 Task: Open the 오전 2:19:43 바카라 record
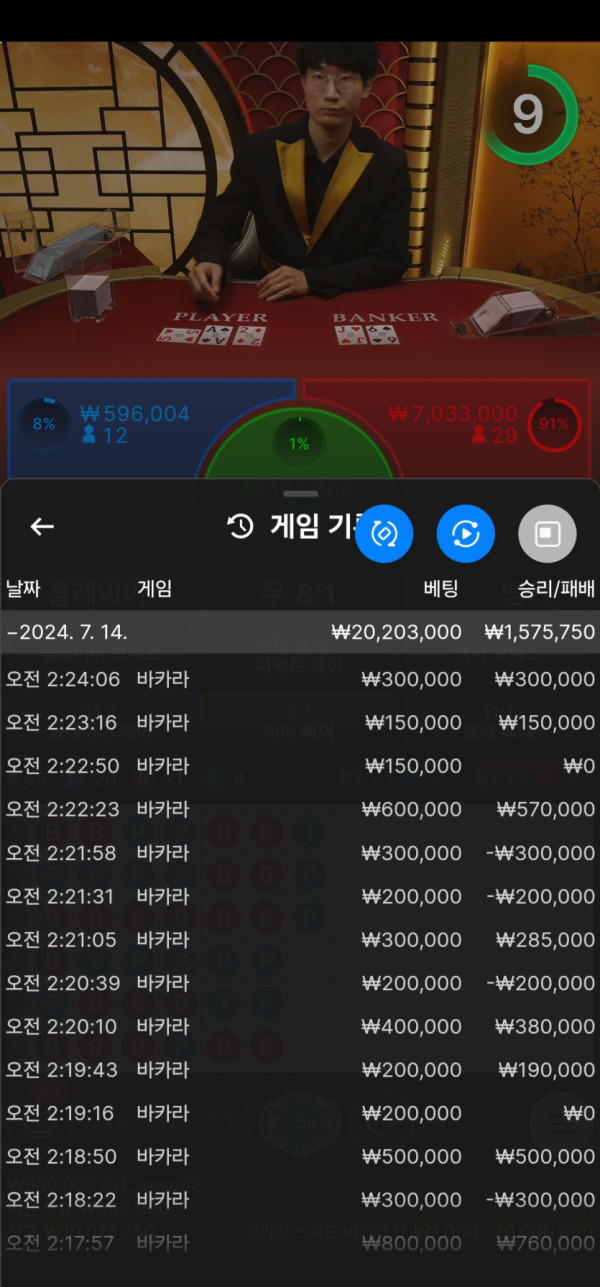(x=300, y=1070)
